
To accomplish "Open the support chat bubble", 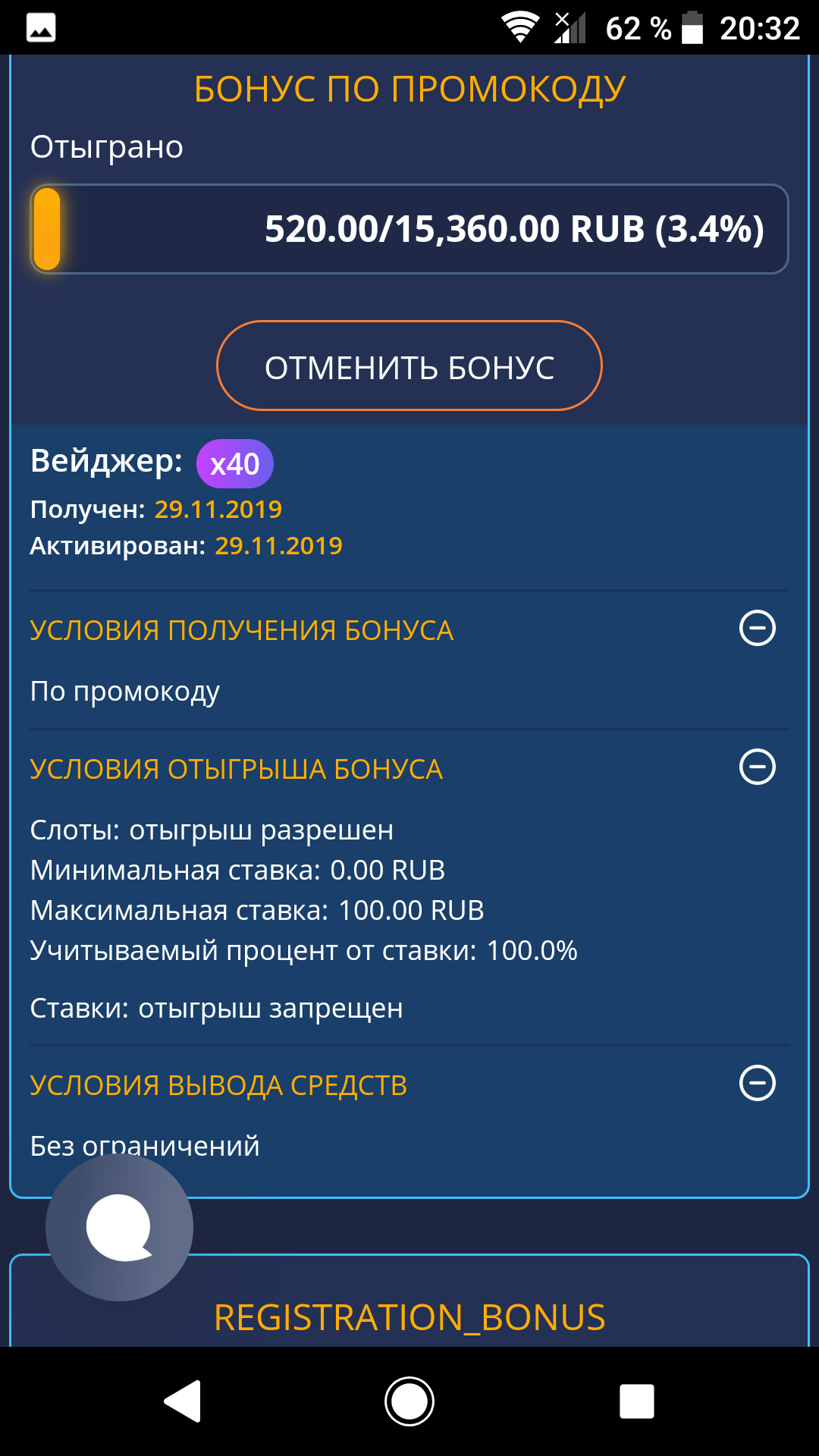I will pos(119,1227).
